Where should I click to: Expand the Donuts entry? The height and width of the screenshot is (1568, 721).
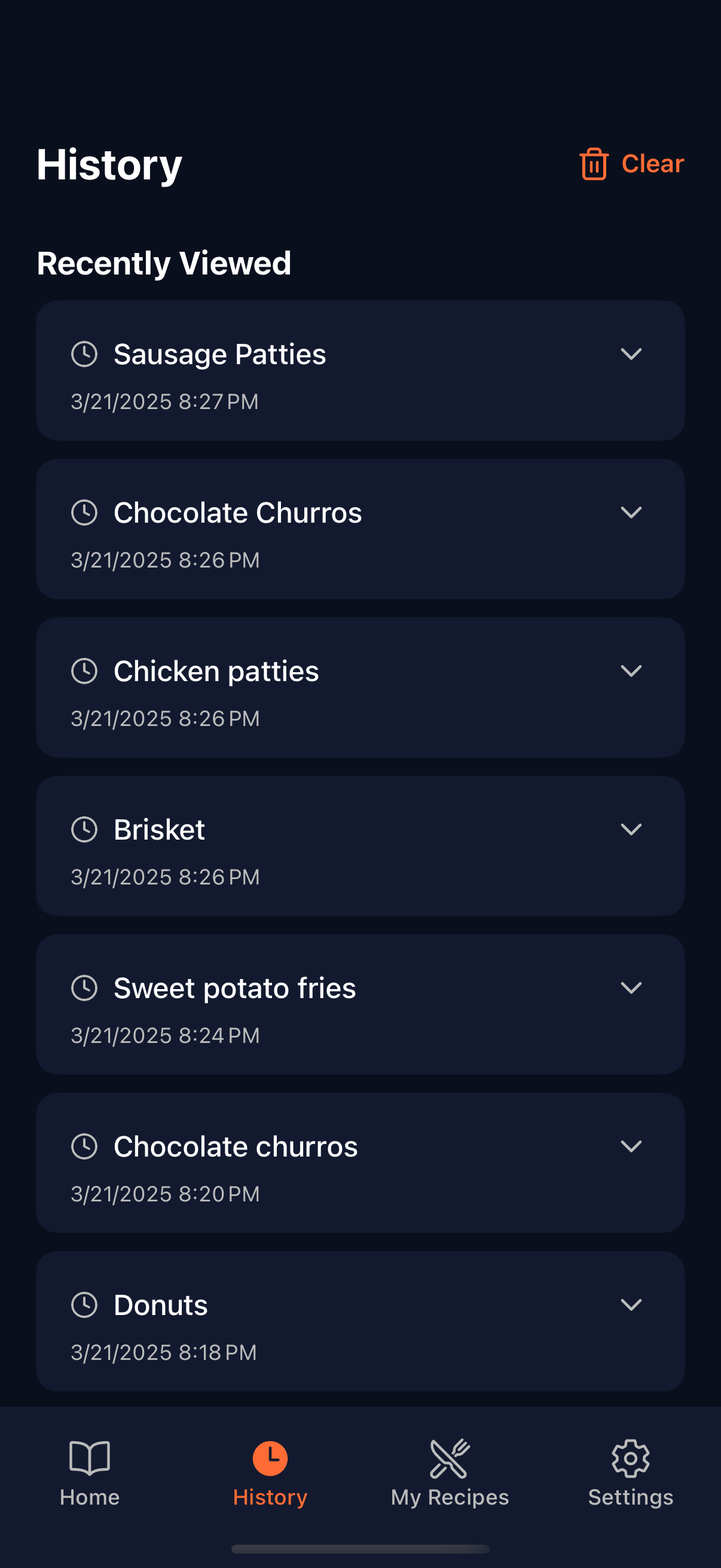tap(631, 1304)
